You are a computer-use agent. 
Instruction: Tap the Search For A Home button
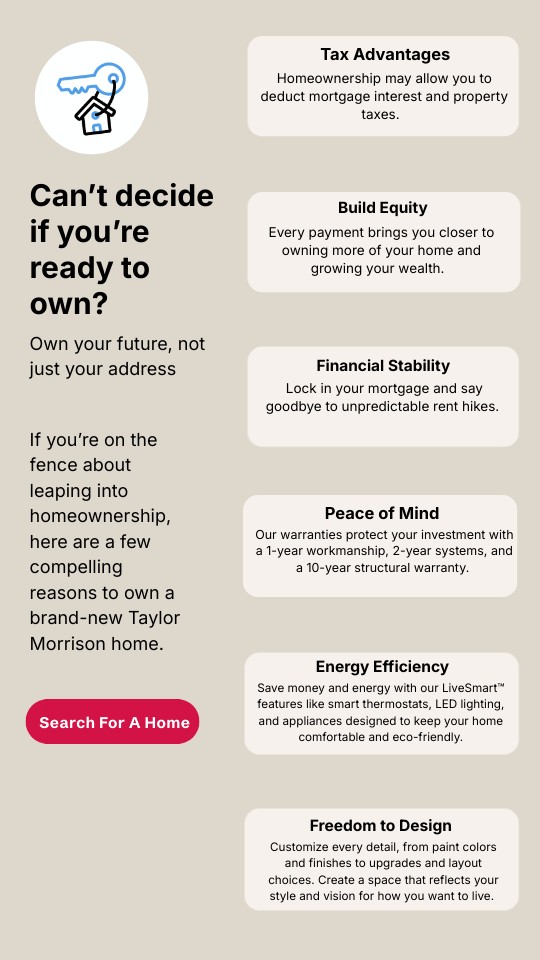(113, 722)
